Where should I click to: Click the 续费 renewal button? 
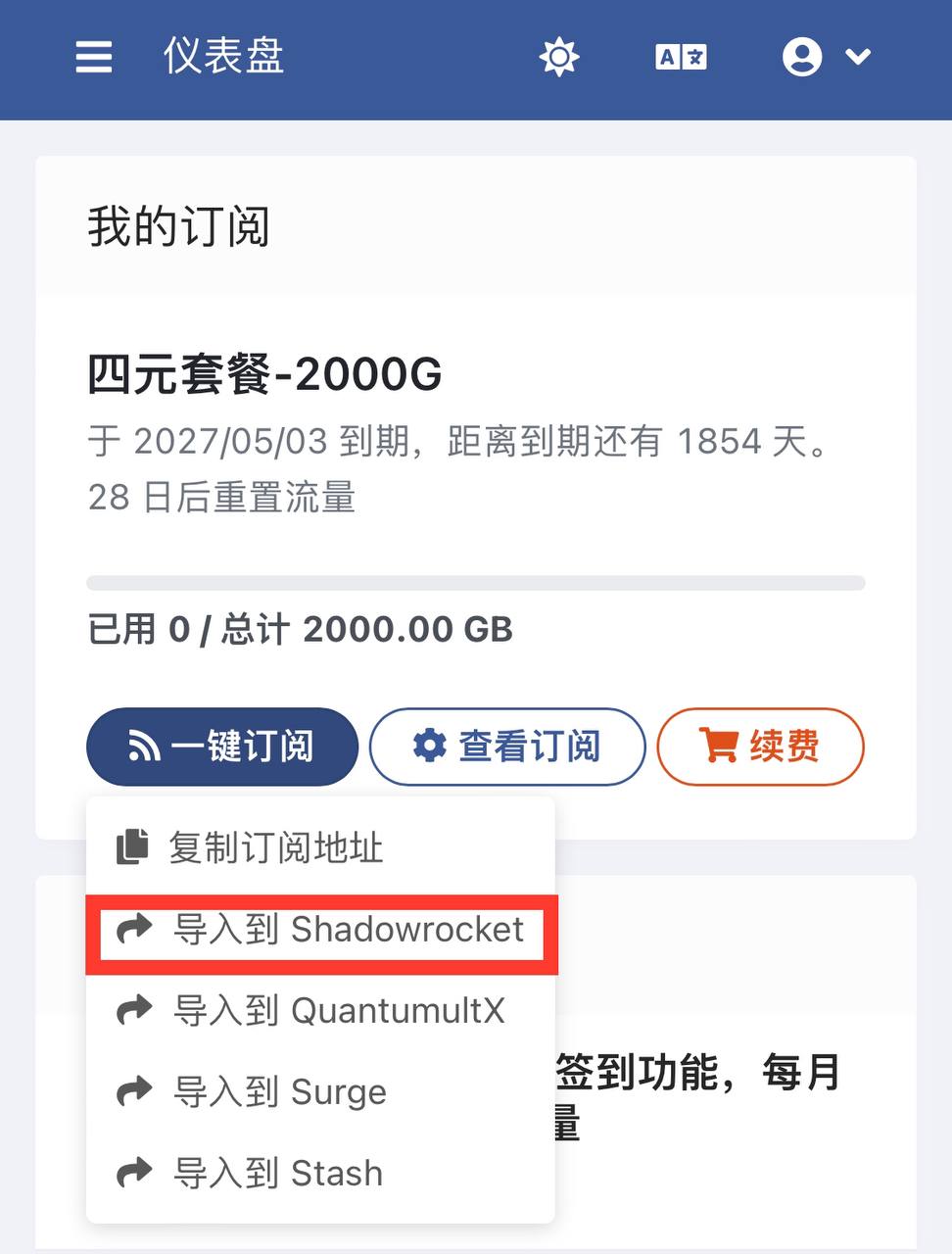pos(760,746)
